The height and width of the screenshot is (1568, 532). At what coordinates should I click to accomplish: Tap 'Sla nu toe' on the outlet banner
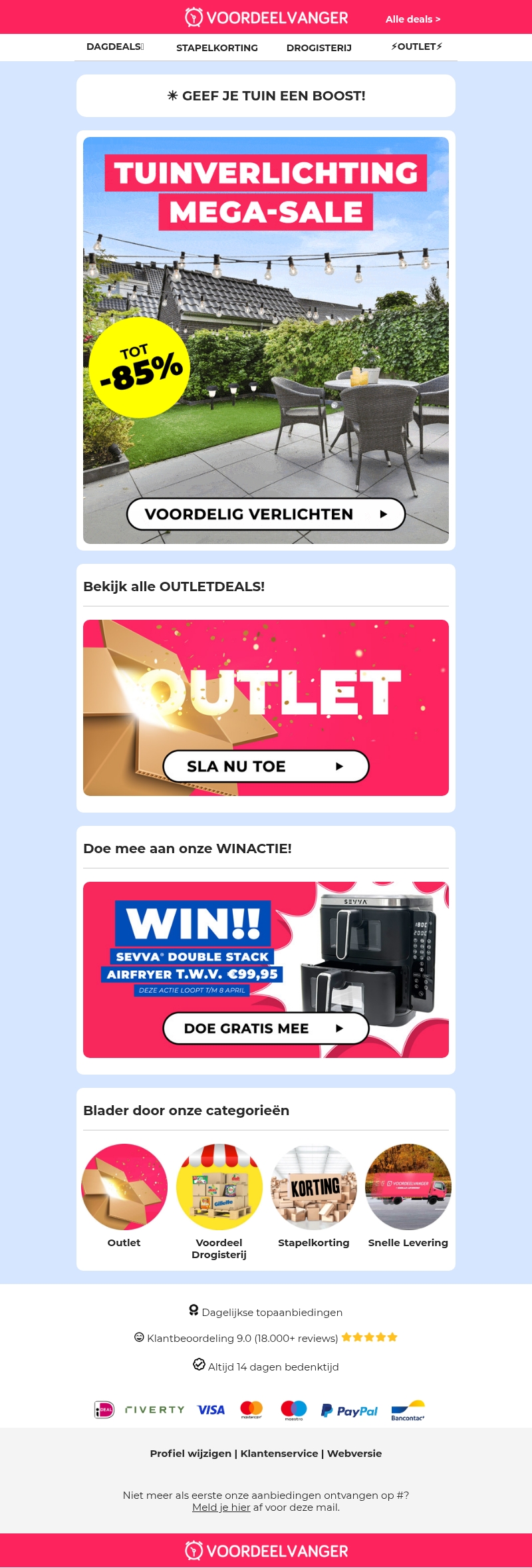tap(266, 766)
